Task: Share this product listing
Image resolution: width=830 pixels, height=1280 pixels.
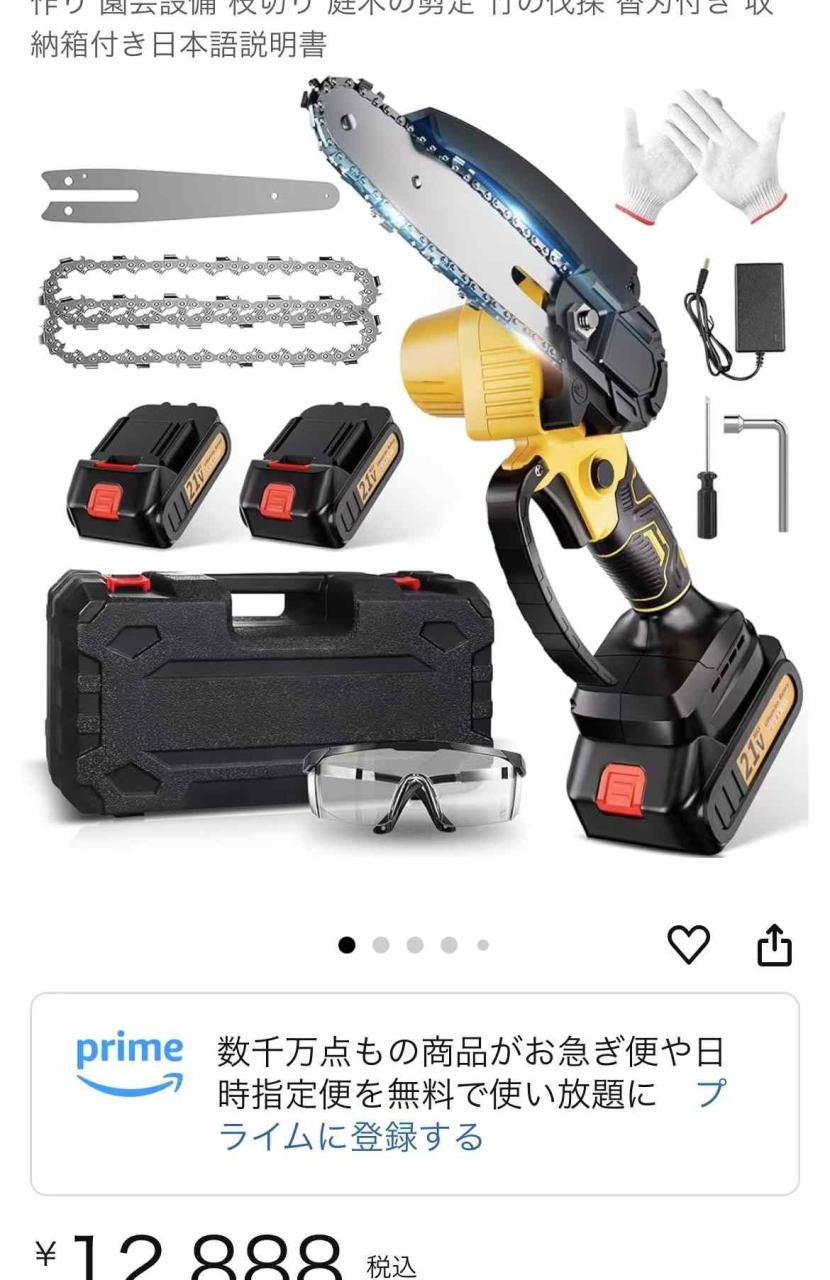Action: [x=774, y=945]
